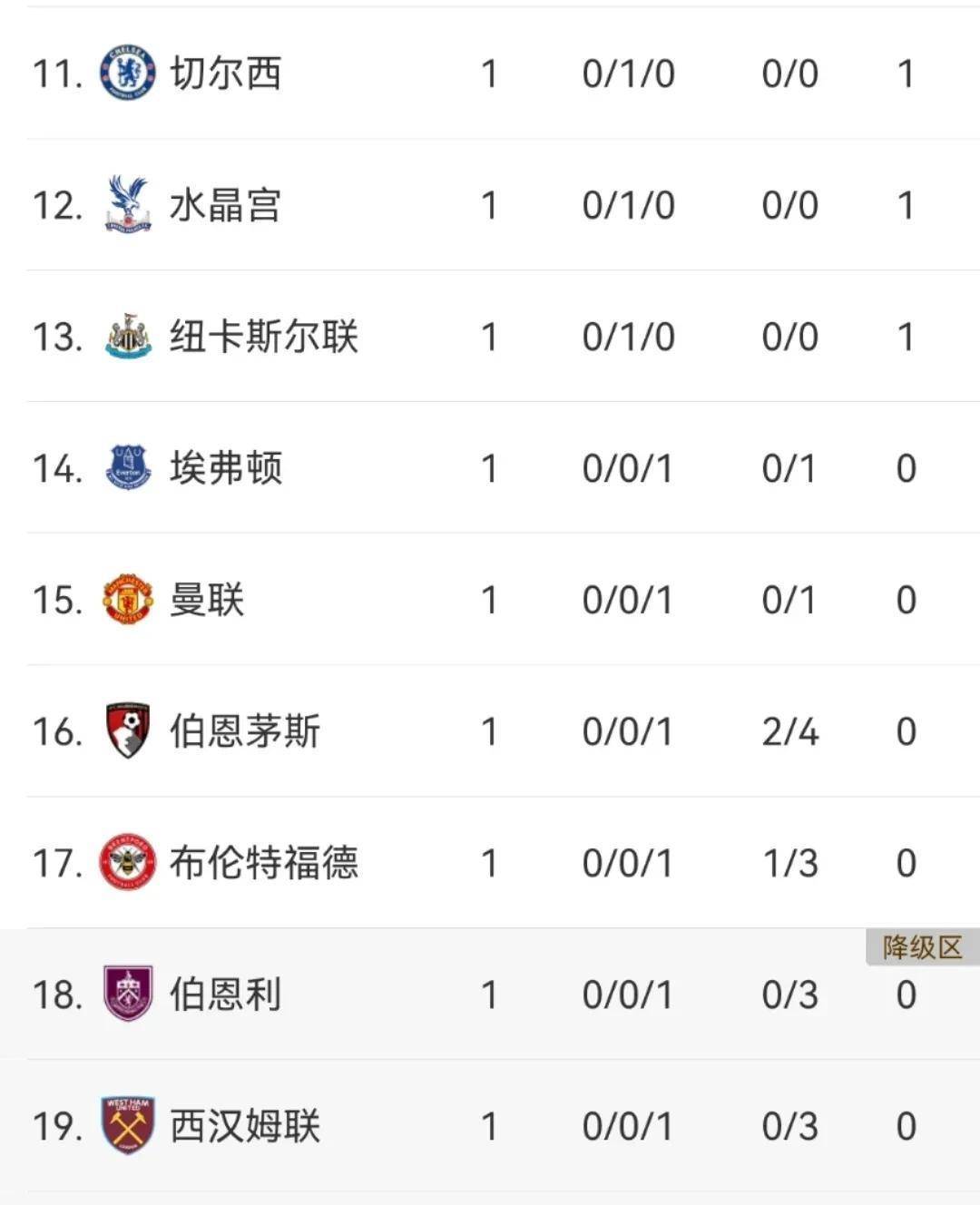
Task: Select the 西汉姆联 points value 0
Action: click(x=905, y=1125)
